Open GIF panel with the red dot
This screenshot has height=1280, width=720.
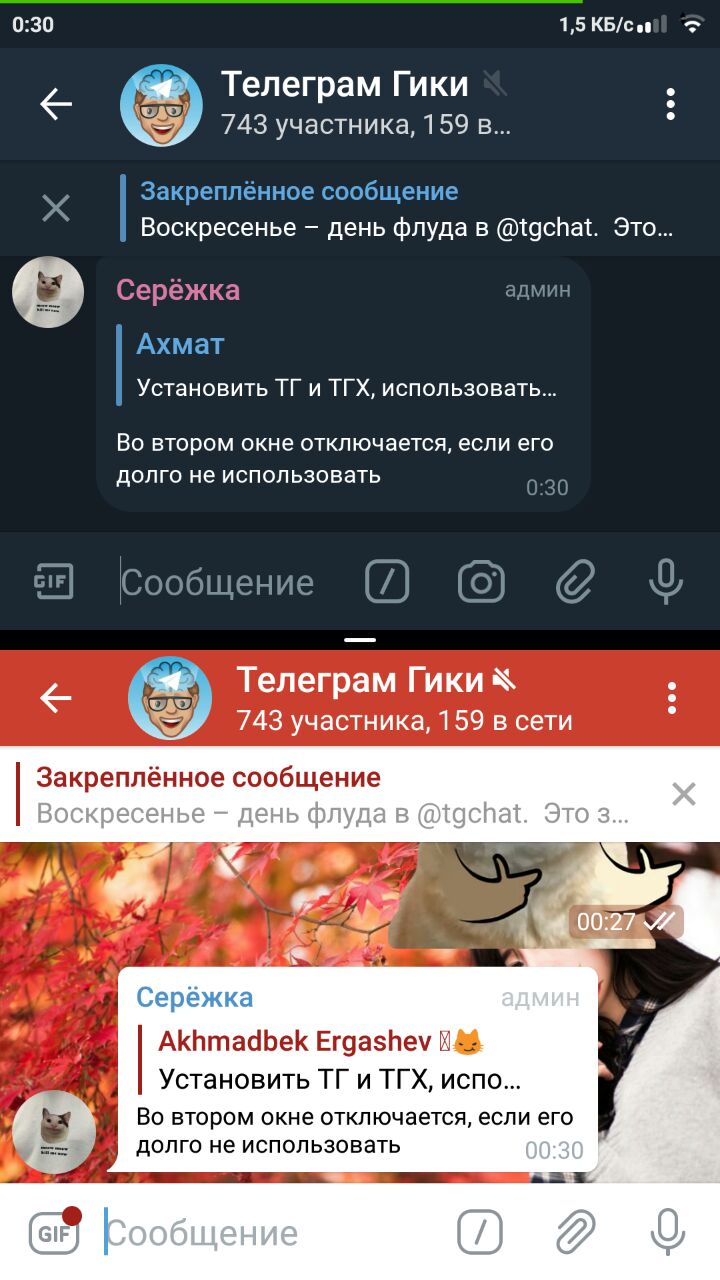(x=54, y=1232)
